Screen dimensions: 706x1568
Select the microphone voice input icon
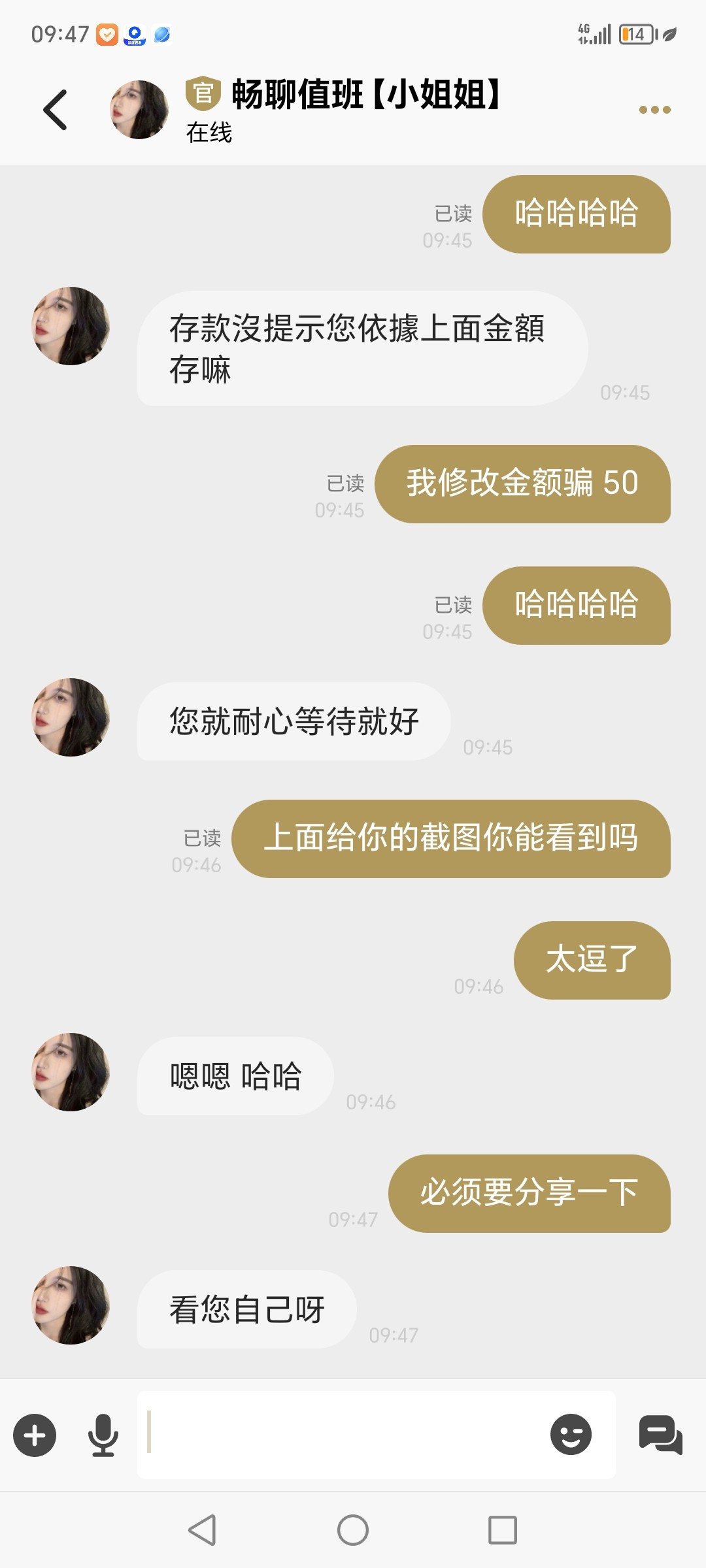tap(101, 1434)
